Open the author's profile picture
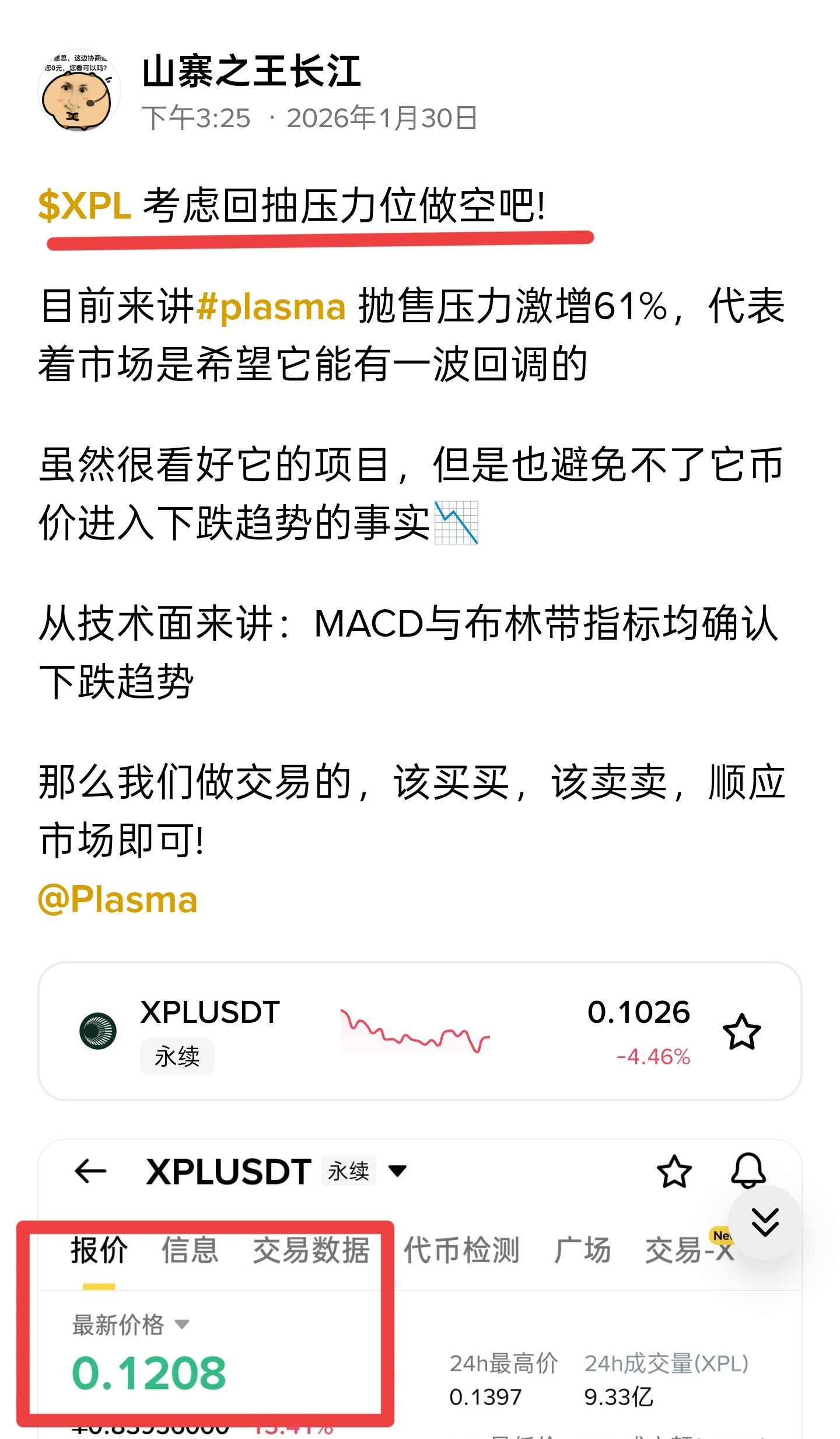 (x=79, y=90)
